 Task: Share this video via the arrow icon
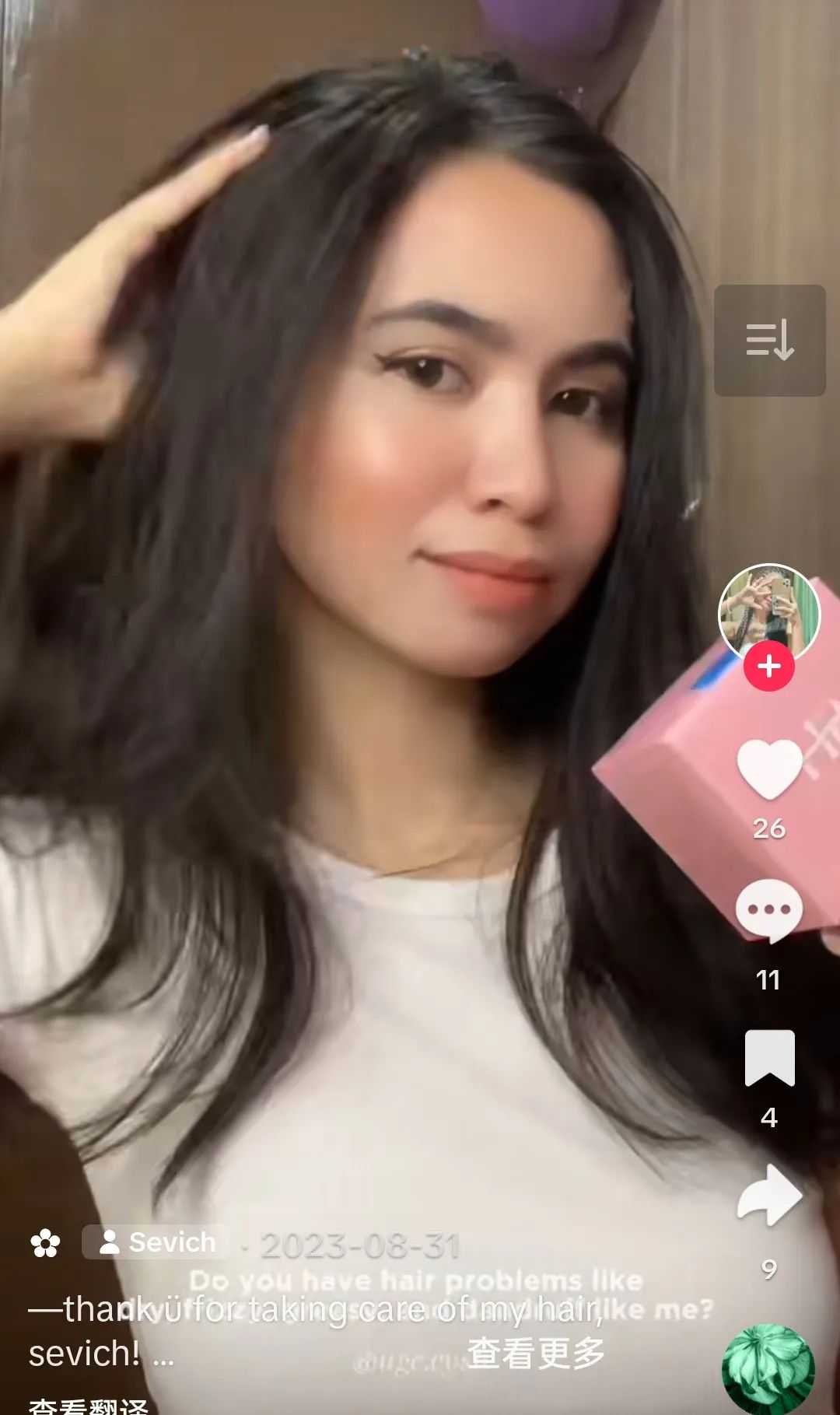(x=769, y=1196)
